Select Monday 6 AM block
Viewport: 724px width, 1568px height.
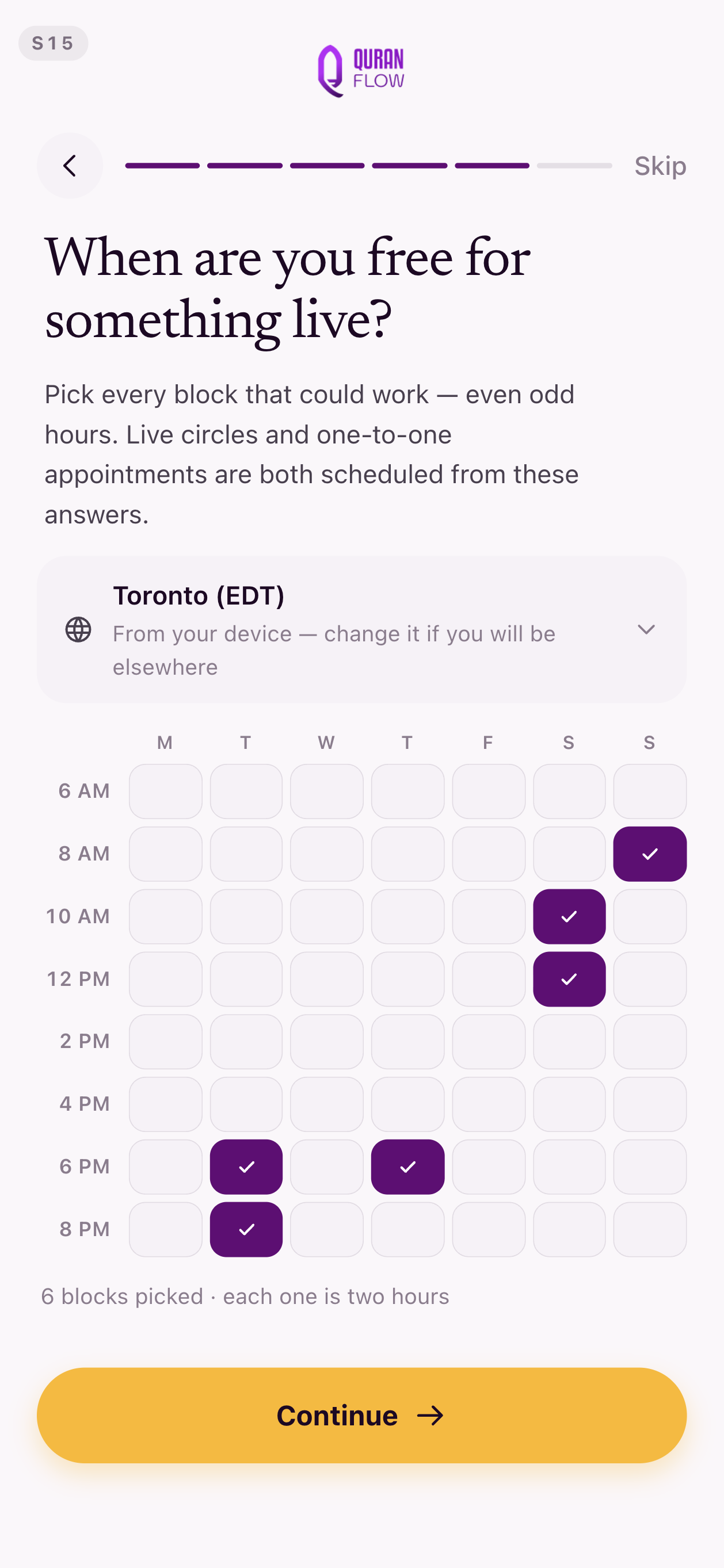coord(166,791)
